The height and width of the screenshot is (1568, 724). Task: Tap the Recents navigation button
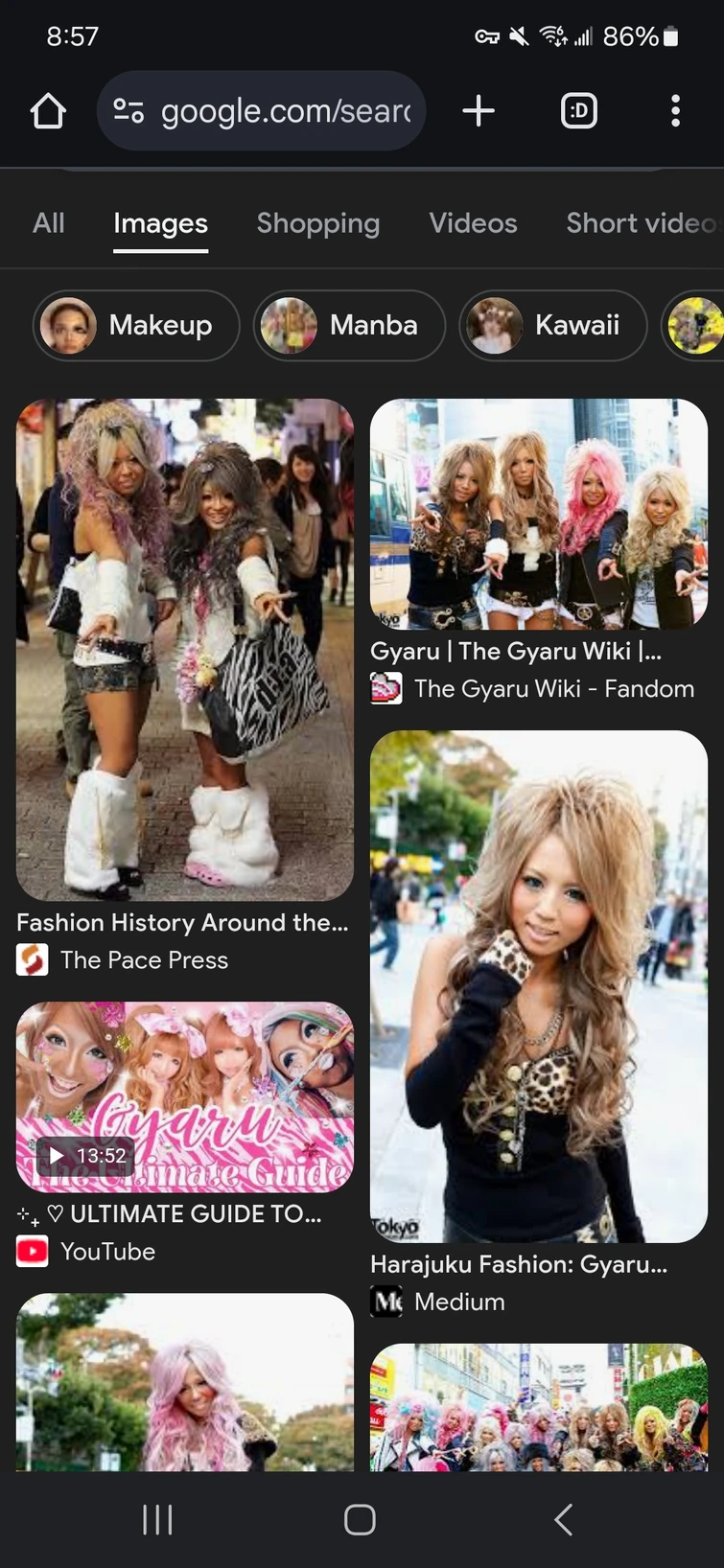(x=156, y=1518)
